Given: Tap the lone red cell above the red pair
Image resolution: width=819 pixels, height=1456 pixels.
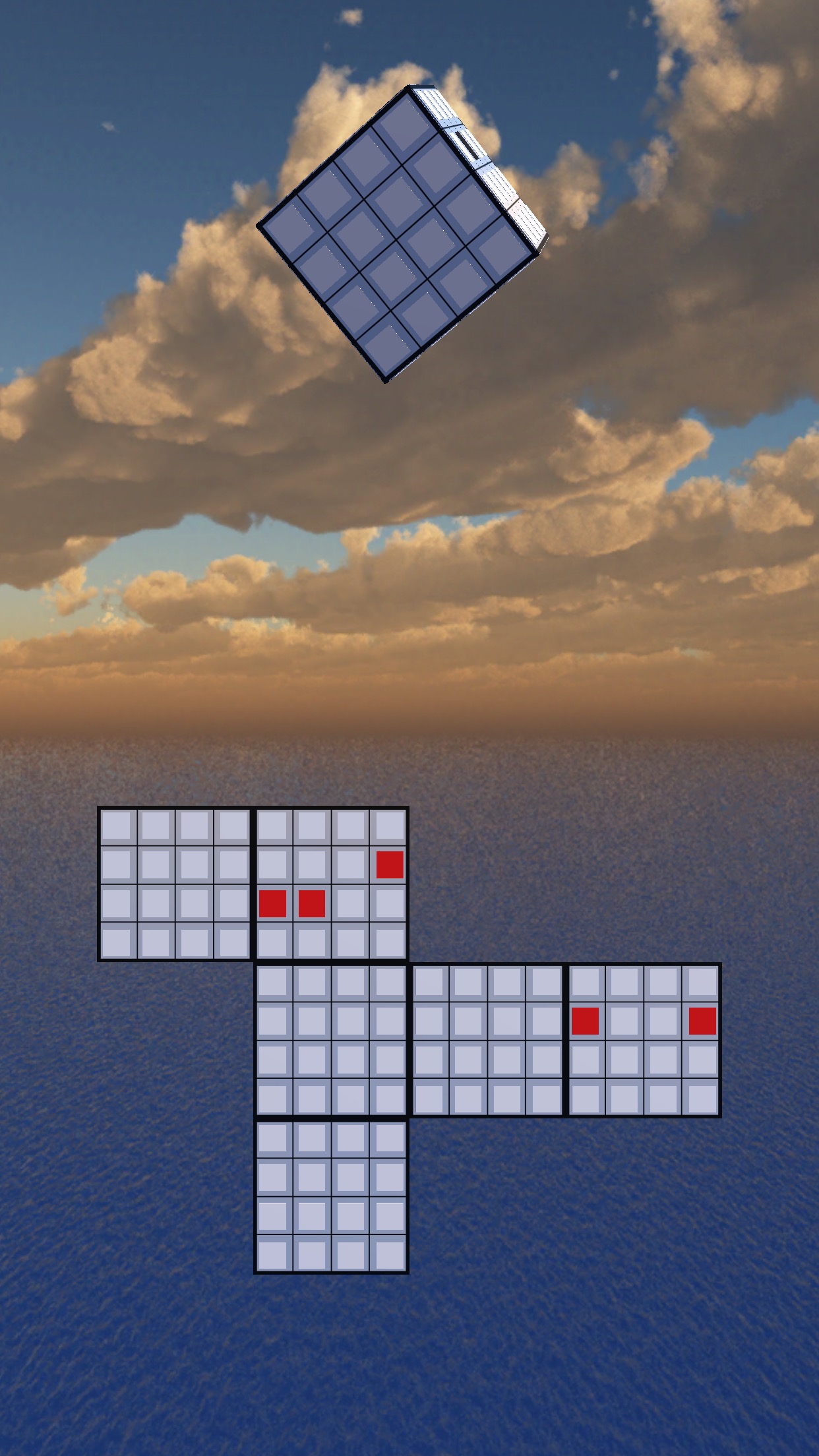Looking at the screenshot, I should (x=390, y=864).
